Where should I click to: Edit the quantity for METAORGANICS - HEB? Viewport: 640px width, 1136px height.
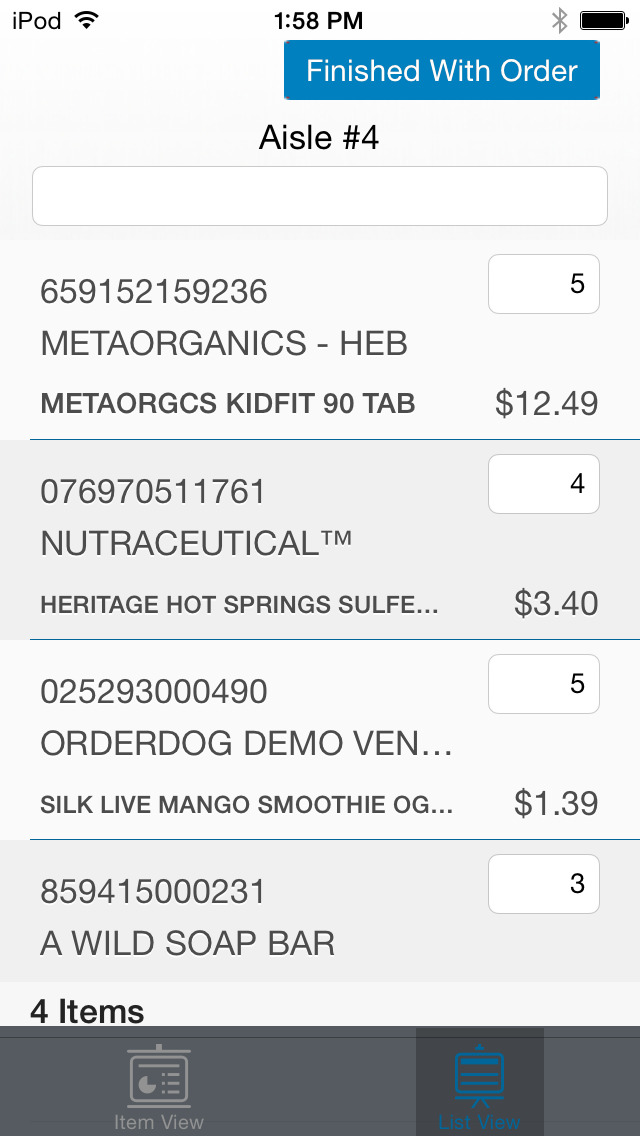click(x=544, y=284)
